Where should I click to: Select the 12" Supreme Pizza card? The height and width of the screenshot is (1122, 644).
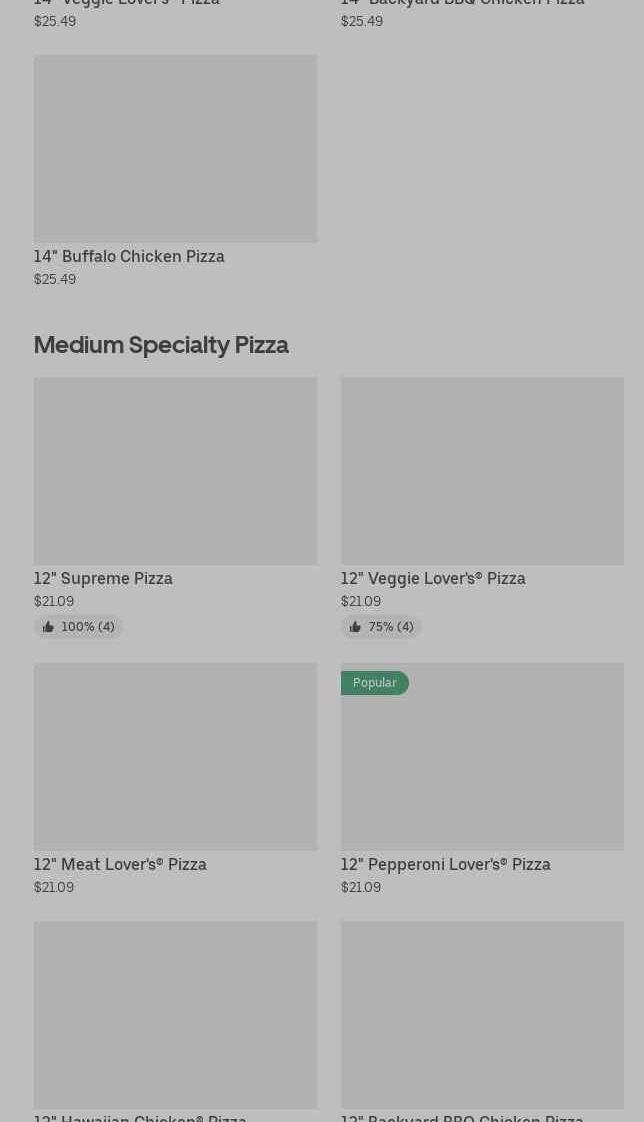tap(175, 507)
